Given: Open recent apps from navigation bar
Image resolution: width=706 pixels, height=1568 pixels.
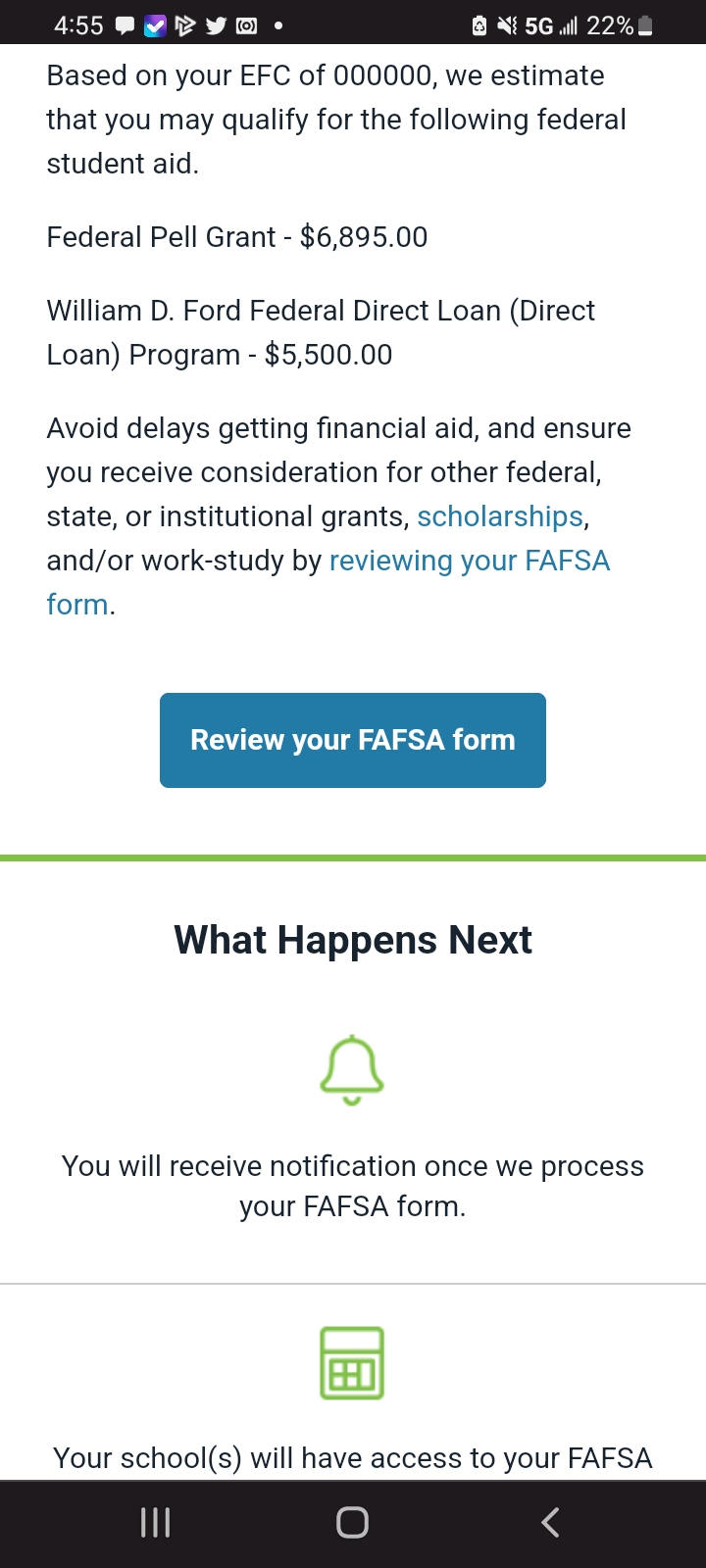Looking at the screenshot, I should [x=156, y=1522].
